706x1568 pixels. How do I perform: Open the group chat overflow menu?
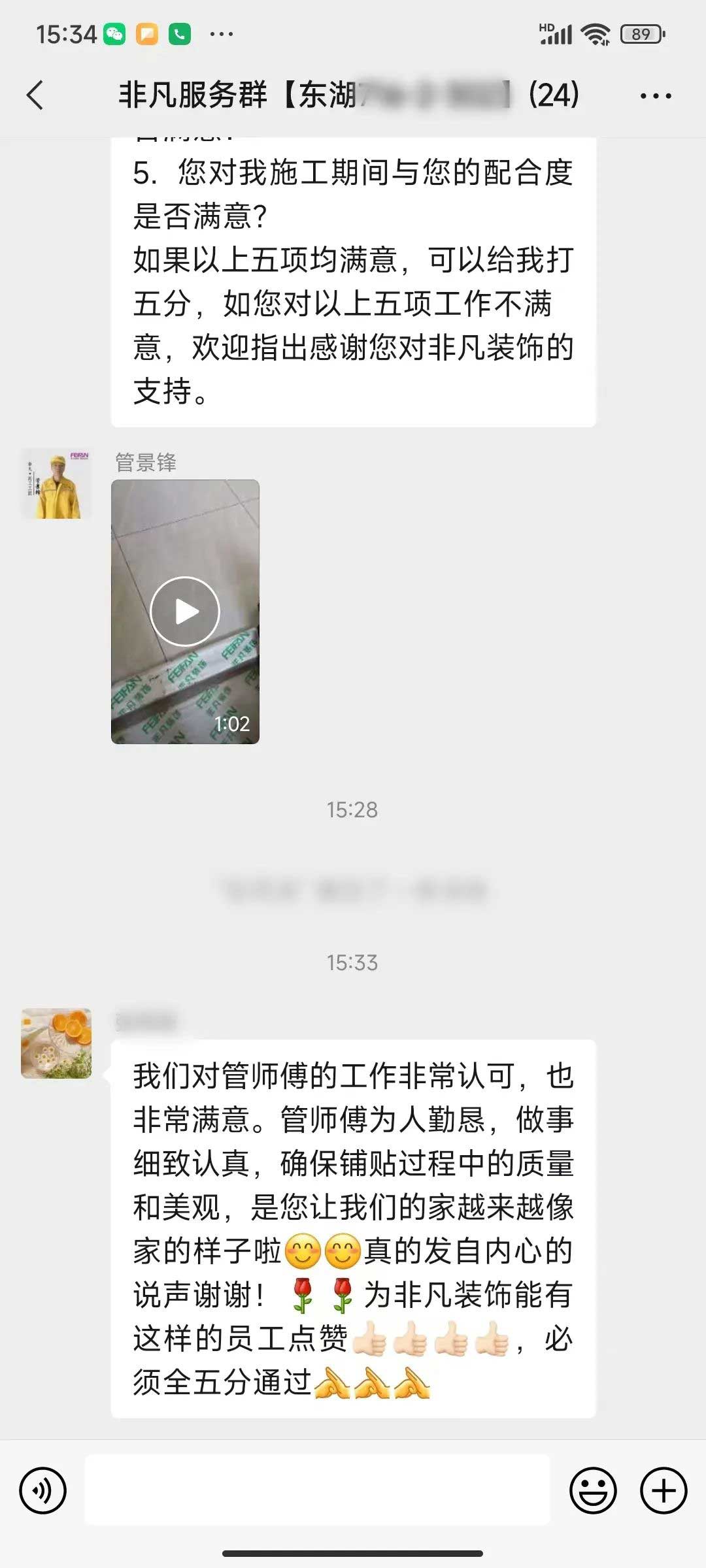pos(655,96)
